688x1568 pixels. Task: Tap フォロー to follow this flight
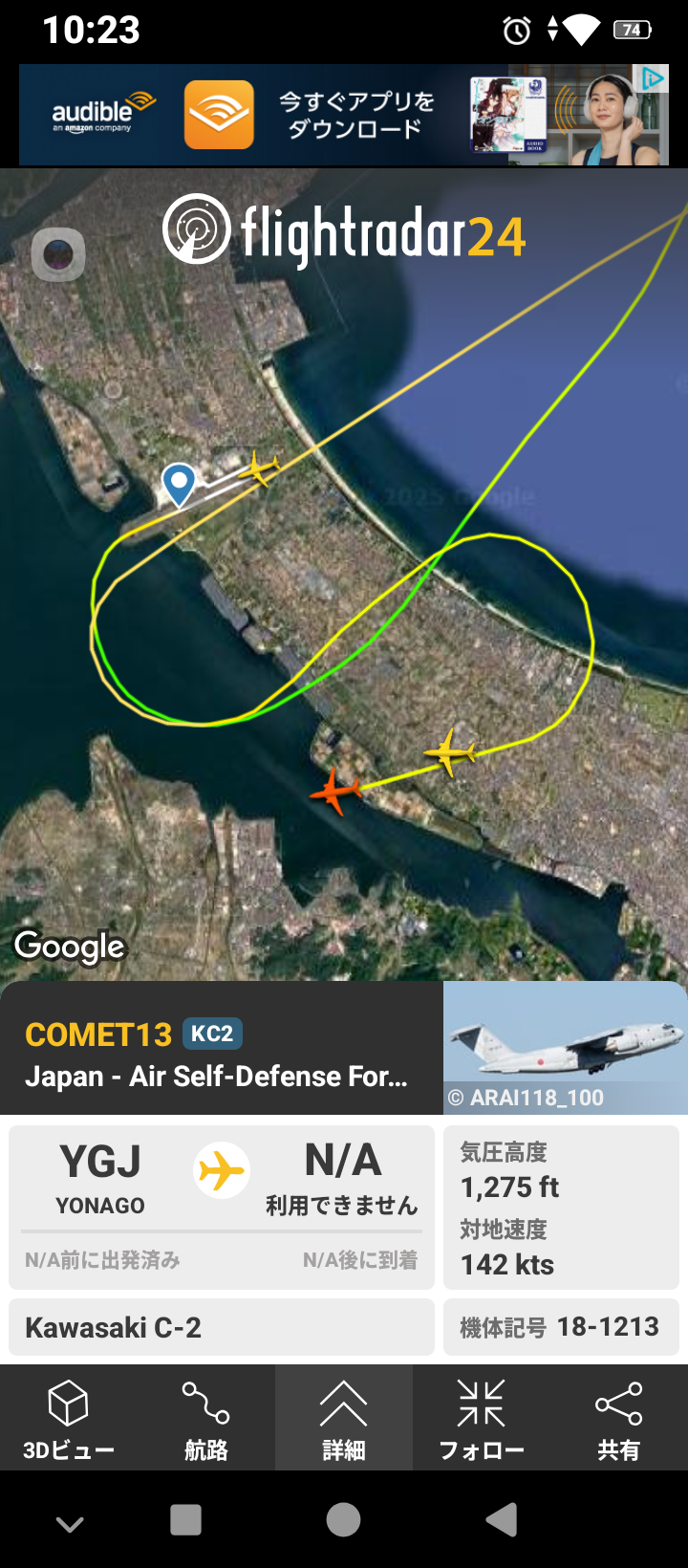point(481,1419)
